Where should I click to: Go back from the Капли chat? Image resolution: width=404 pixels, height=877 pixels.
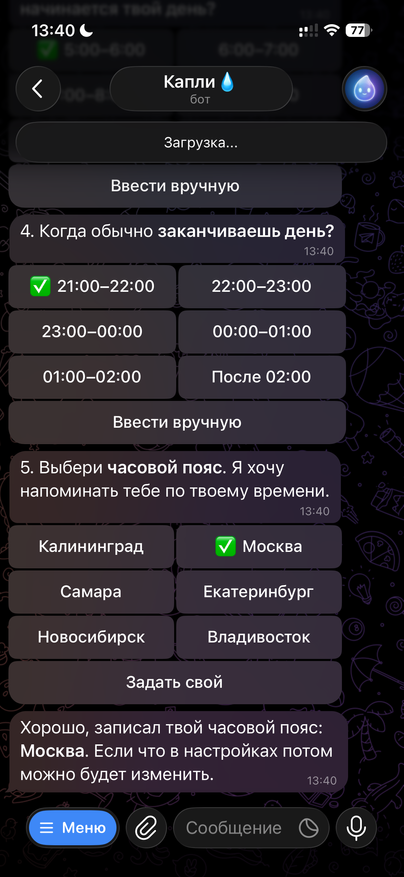coord(37,89)
